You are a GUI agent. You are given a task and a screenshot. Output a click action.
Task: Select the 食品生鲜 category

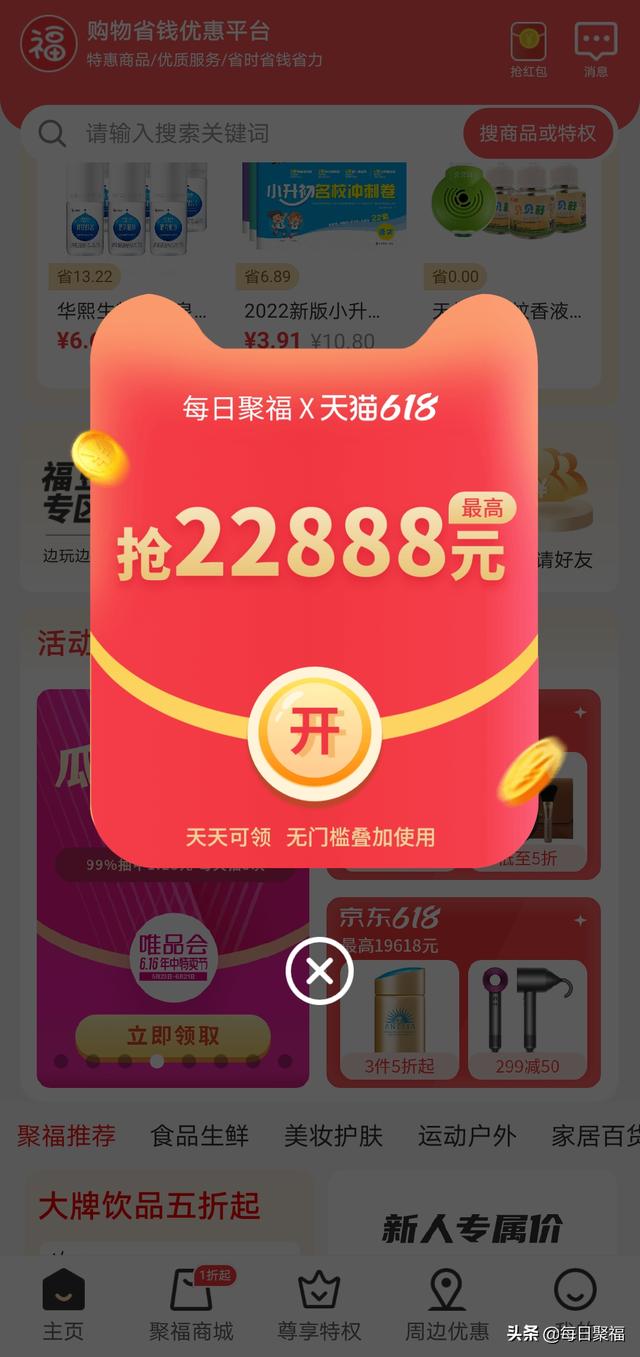point(199,1136)
